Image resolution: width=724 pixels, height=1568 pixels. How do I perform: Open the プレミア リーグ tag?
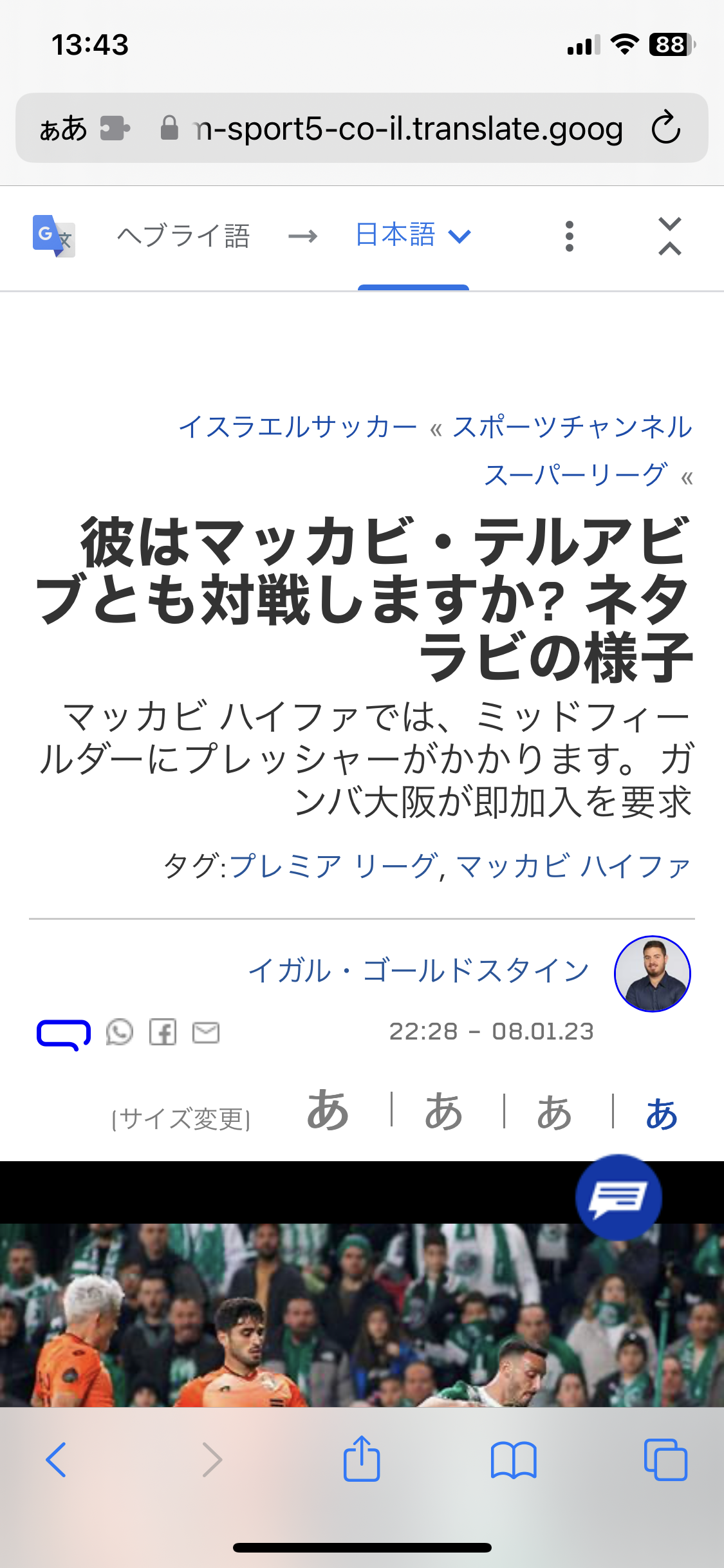coord(333,866)
